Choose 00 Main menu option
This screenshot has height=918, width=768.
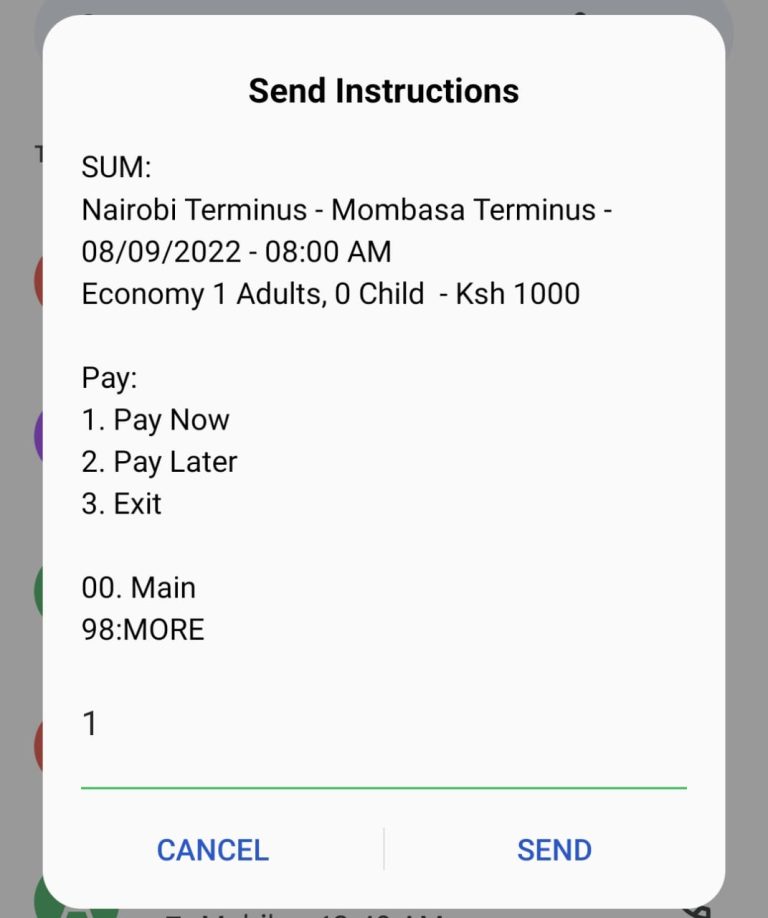point(138,588)
